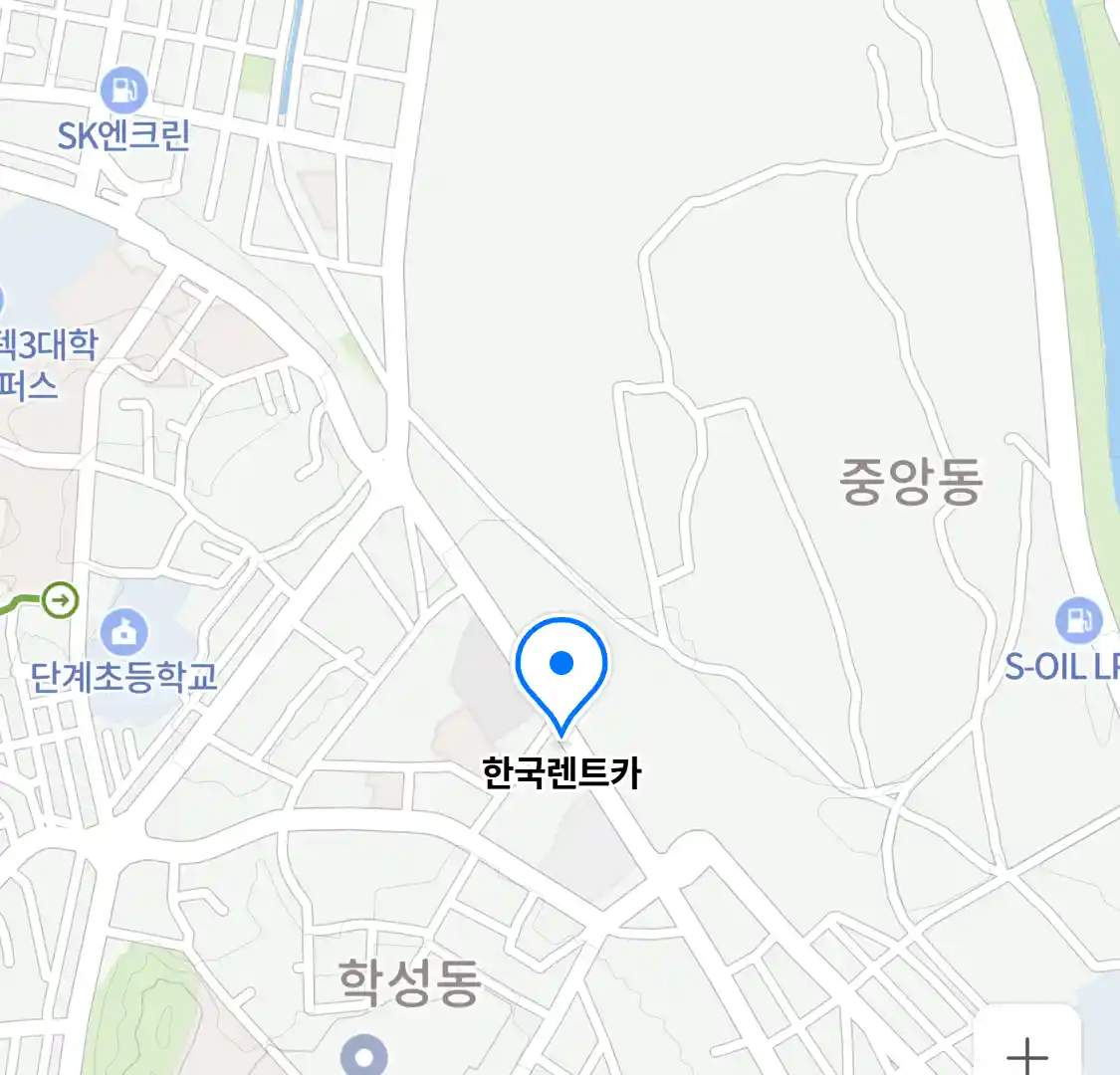
Task: Open the SK엔크린 gas station marker
Action: coord(124,92)
